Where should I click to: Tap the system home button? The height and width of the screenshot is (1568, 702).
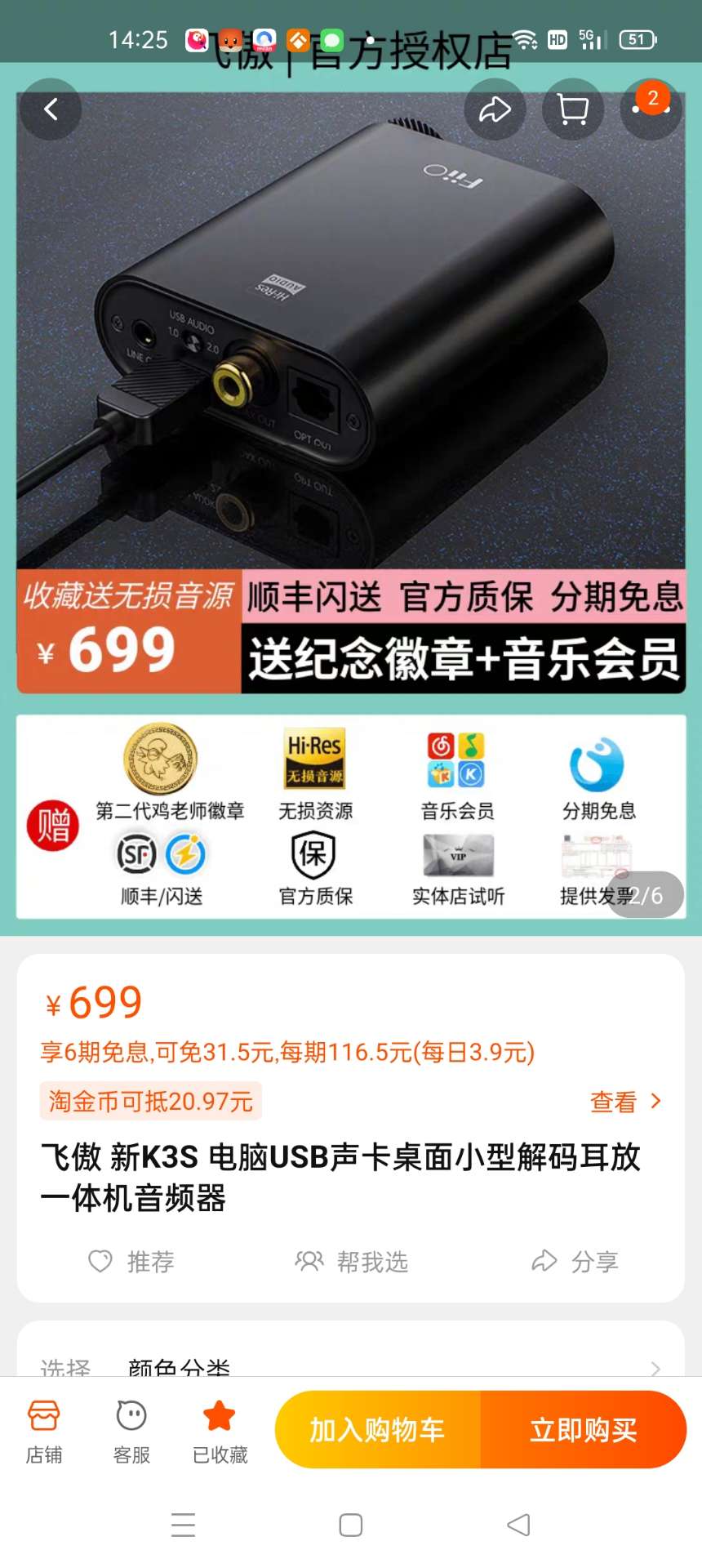tap(351, 1525)
